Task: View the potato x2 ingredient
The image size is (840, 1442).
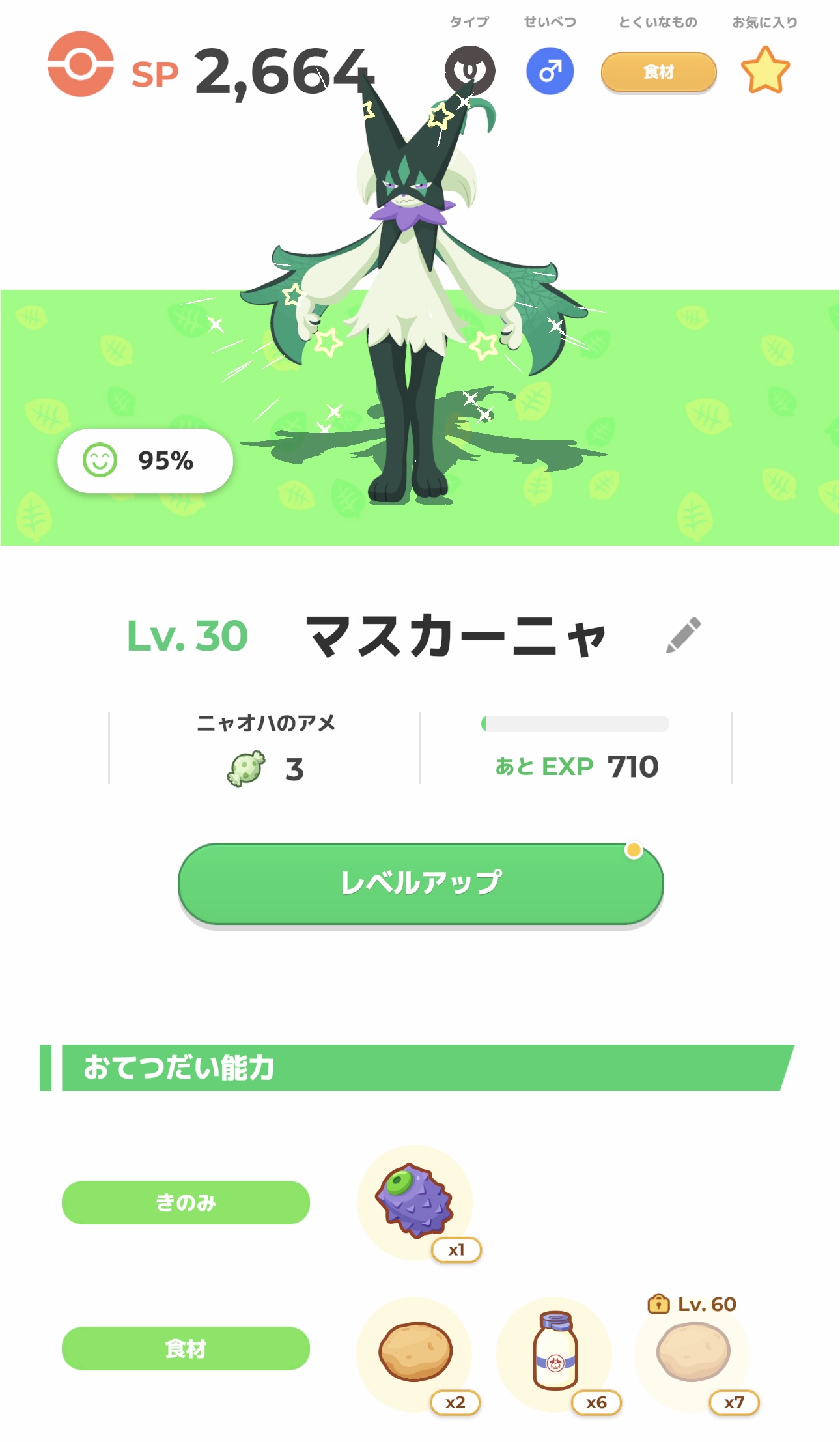Action: (415, 1355)
